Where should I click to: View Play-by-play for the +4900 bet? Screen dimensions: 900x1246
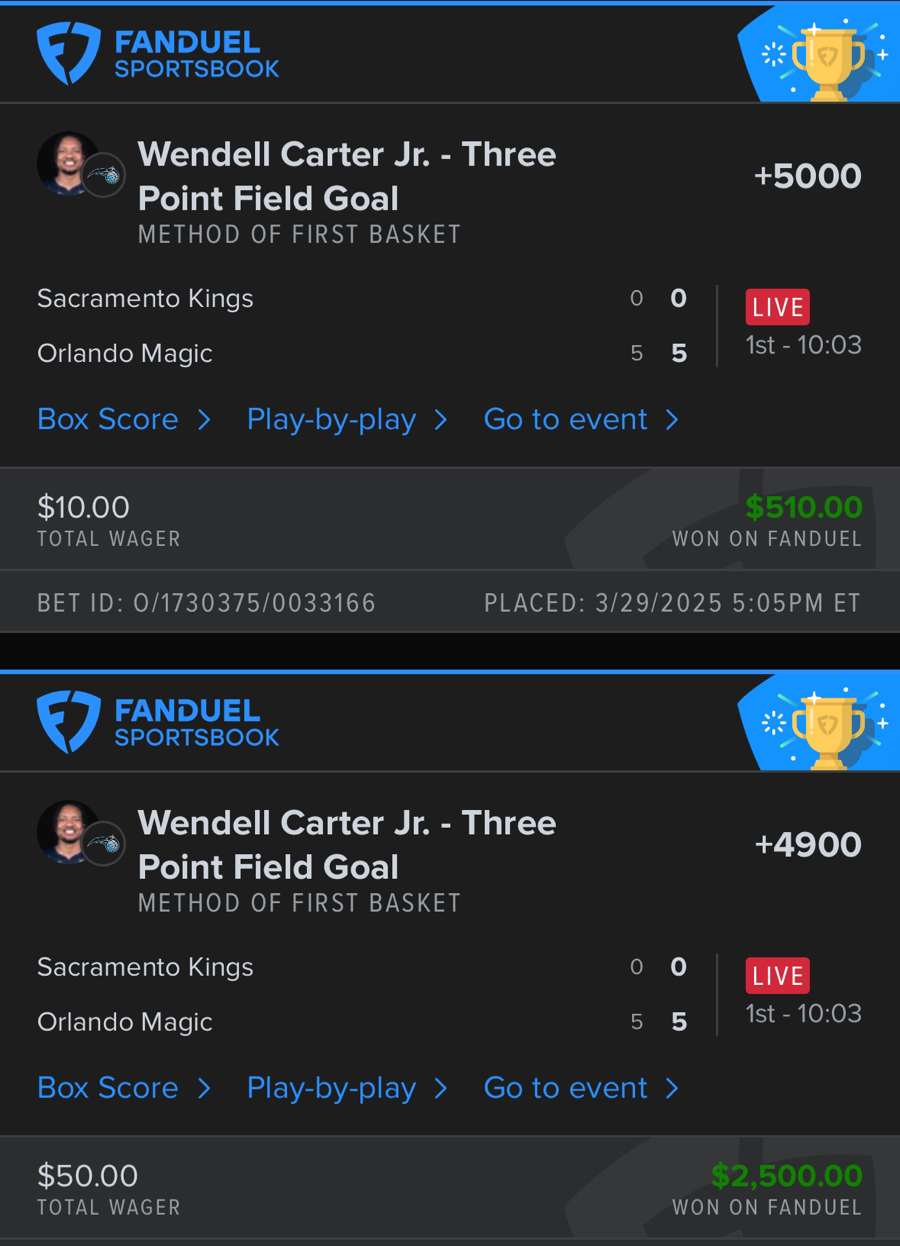[x=346, y=1088]
